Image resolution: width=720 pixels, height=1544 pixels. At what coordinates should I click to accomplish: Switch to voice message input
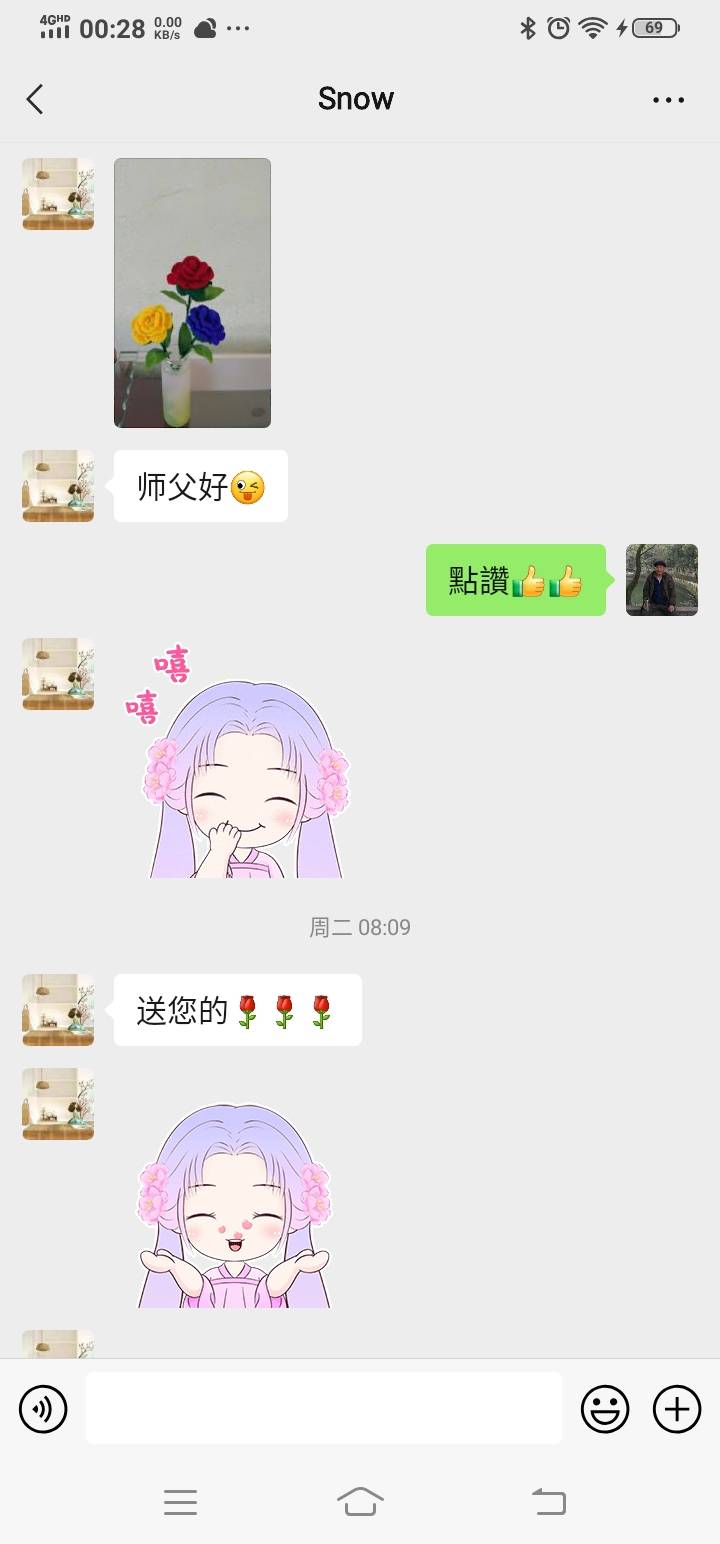(43, 1409)
